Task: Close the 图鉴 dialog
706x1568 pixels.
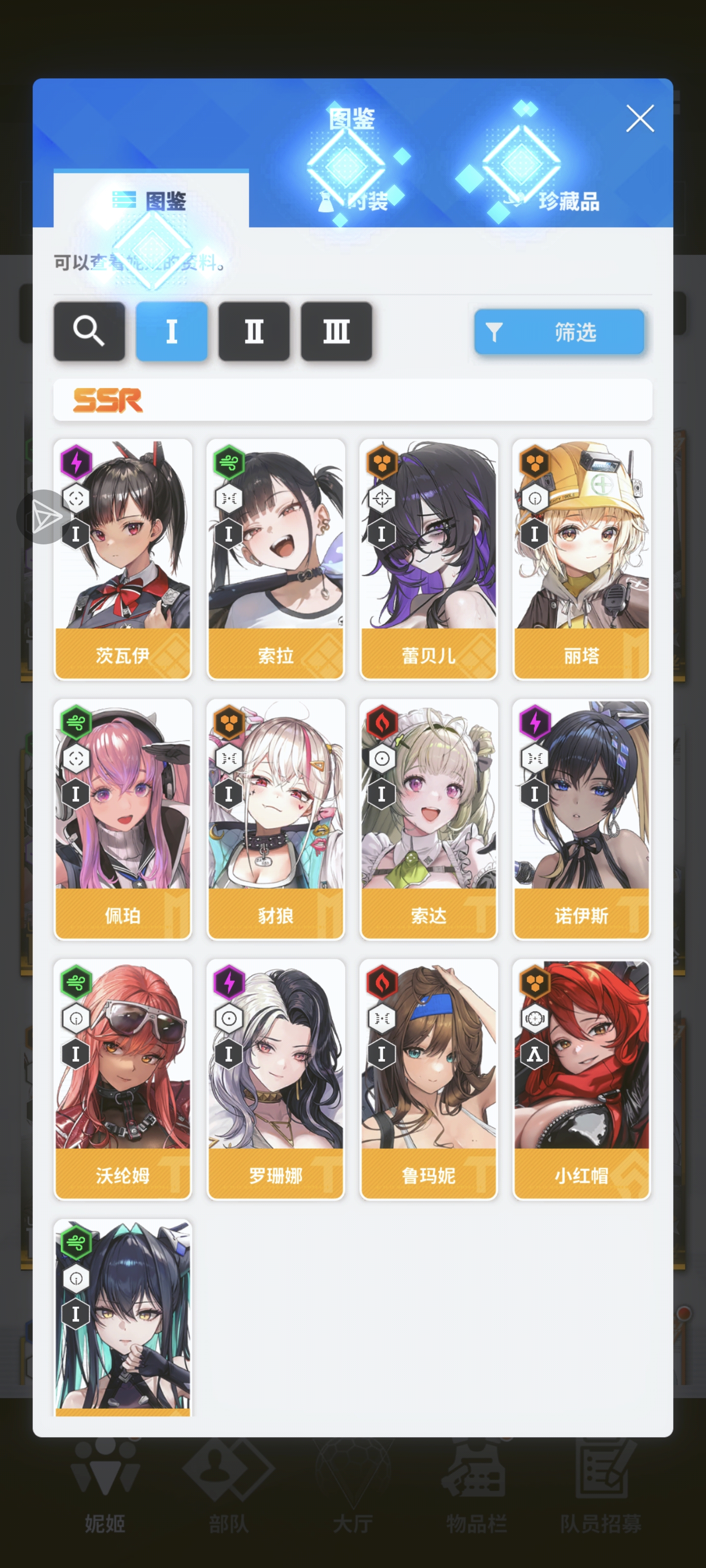Action: tap(640, 118)
